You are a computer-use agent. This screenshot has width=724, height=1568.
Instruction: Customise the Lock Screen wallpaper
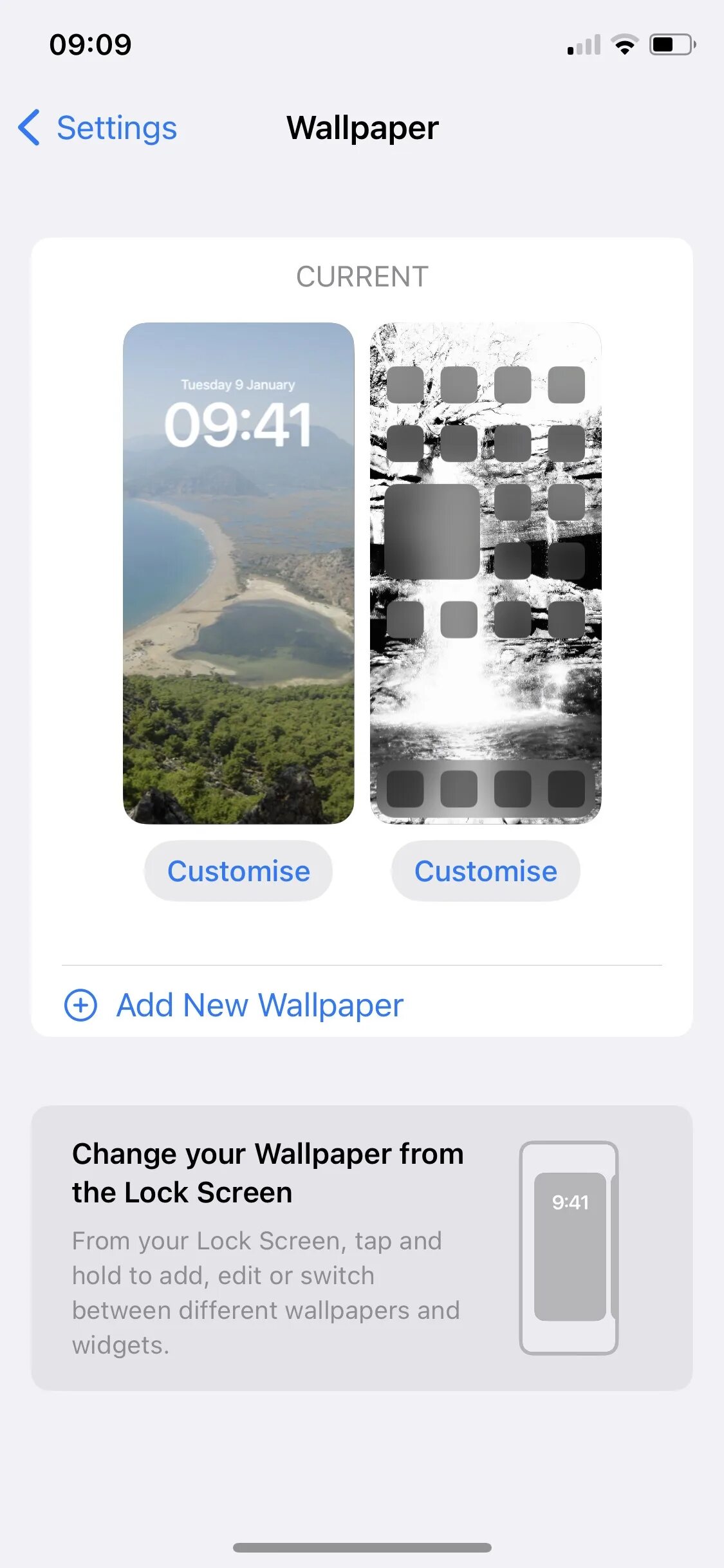(x=239, y=871)
